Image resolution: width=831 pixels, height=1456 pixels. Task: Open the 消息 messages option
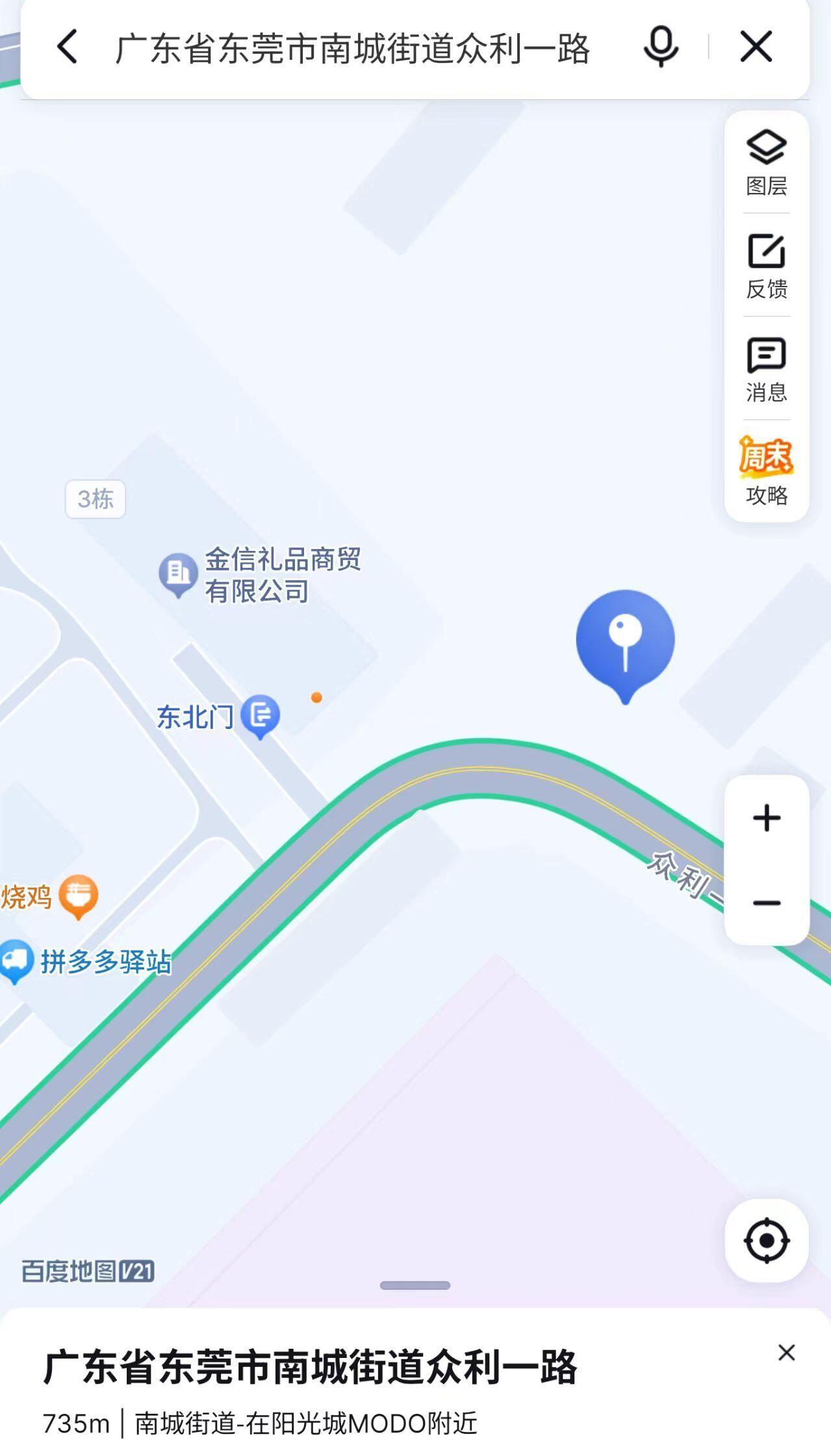767,368
